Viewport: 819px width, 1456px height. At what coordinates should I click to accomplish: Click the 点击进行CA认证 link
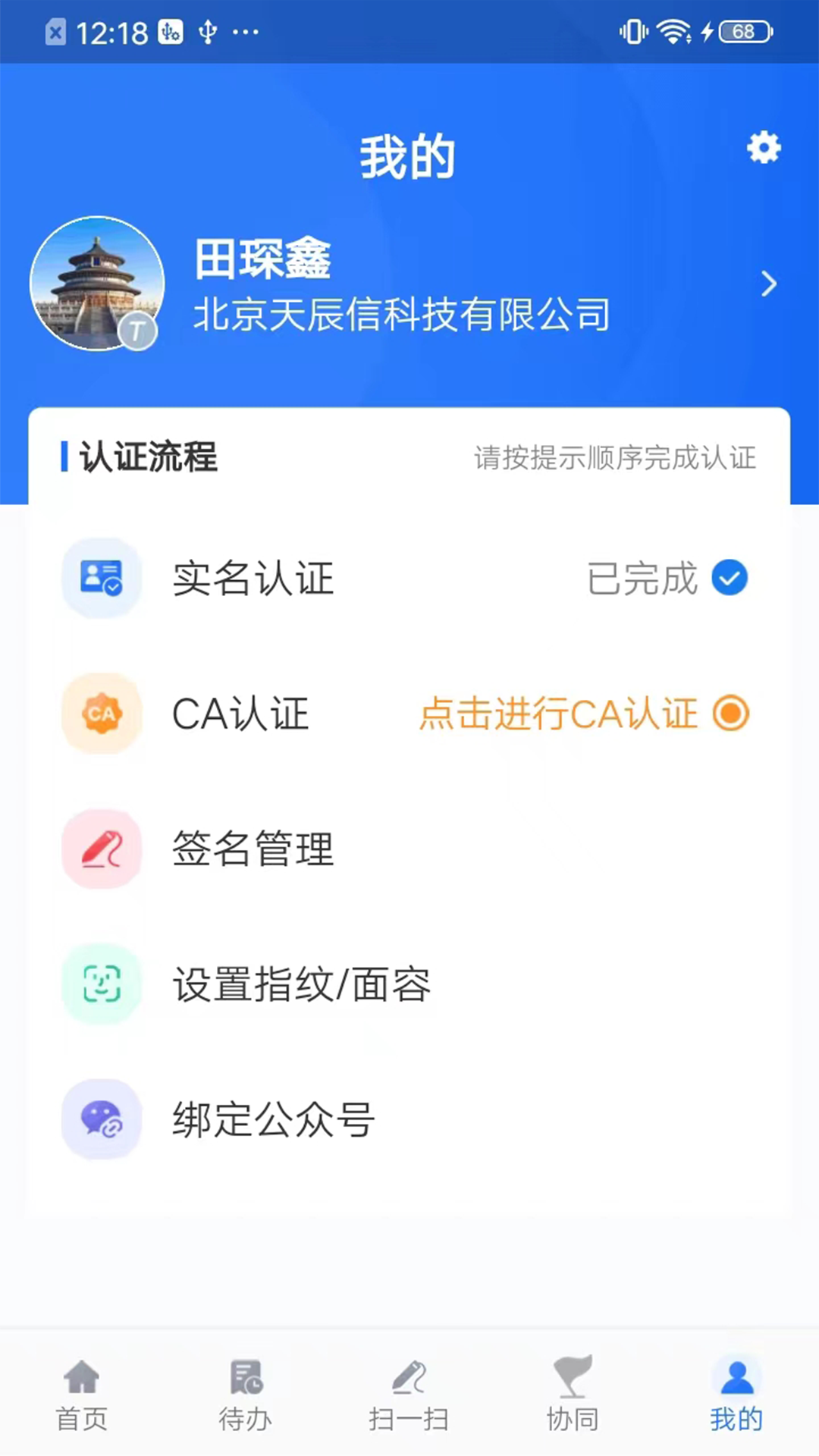[x=559, y=714]
